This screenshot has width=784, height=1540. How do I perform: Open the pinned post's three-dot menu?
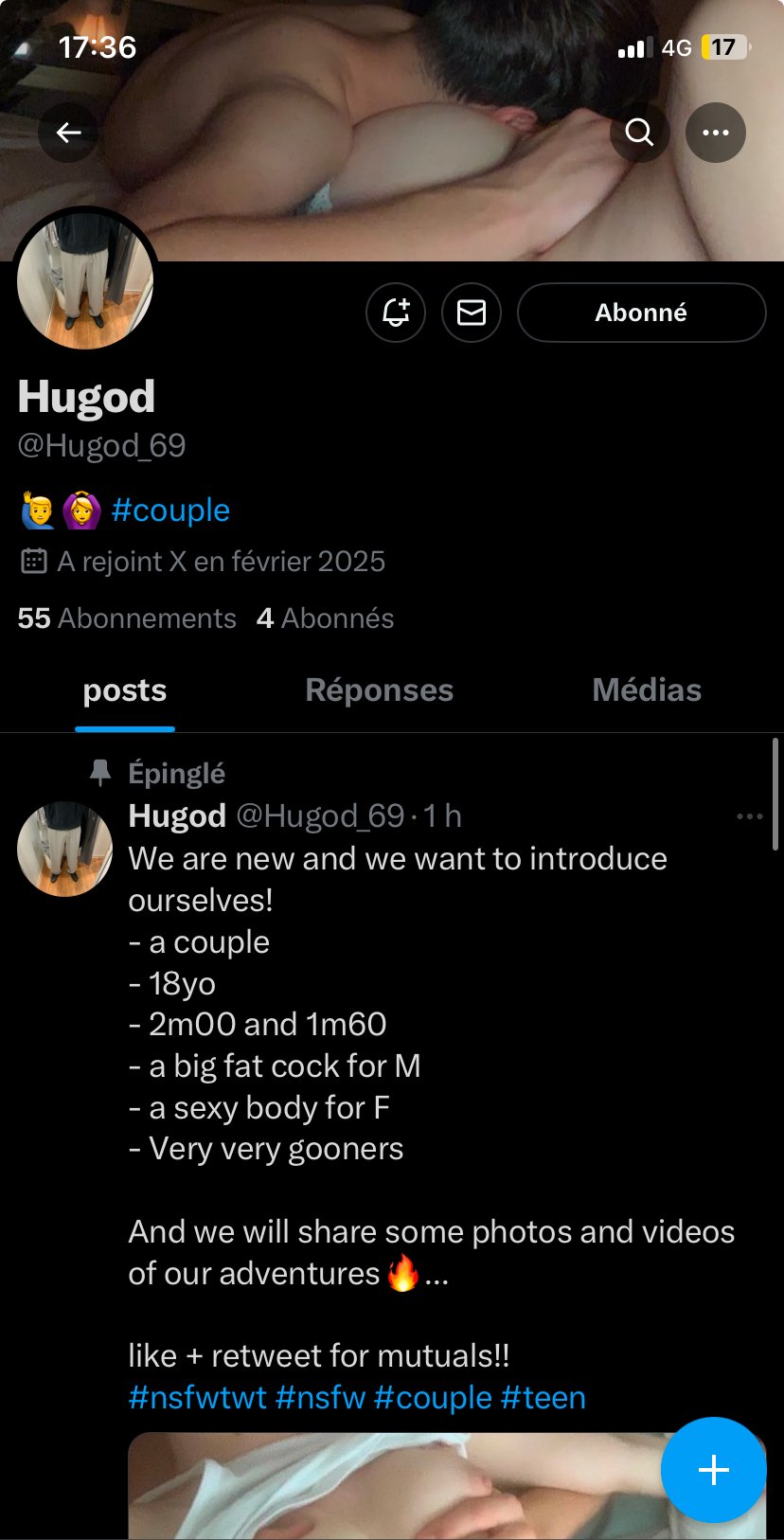pyautogui.click(x=749, y=816)
